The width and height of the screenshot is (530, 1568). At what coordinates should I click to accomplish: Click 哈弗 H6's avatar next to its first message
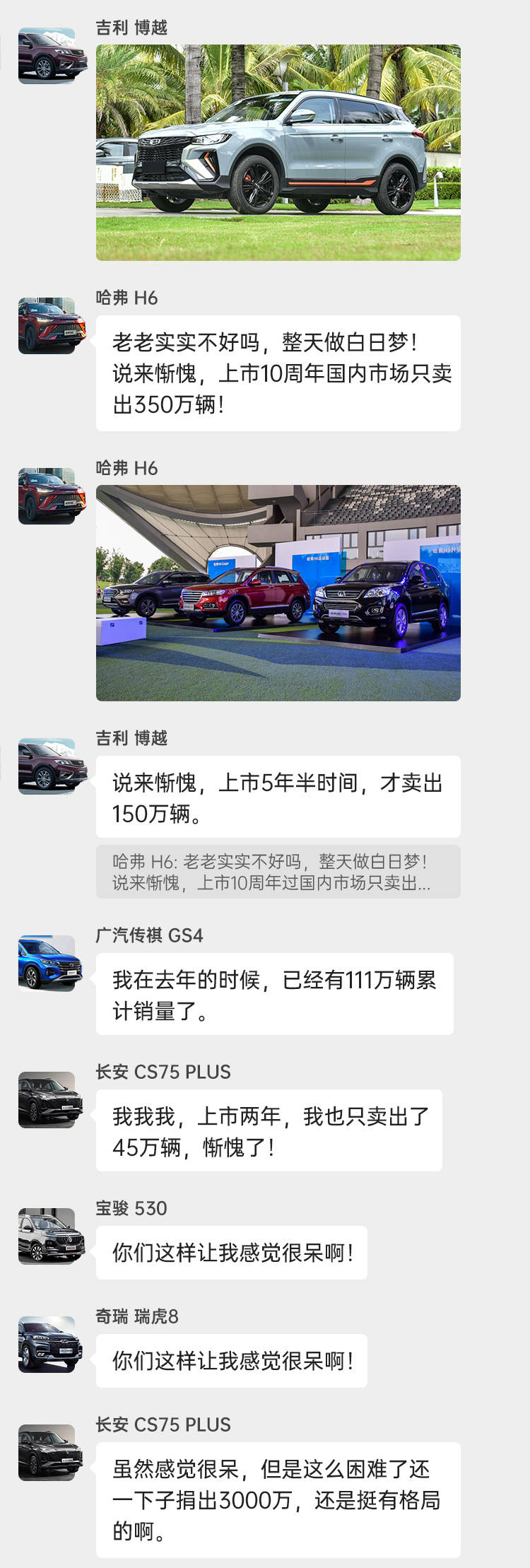(48, 324)
